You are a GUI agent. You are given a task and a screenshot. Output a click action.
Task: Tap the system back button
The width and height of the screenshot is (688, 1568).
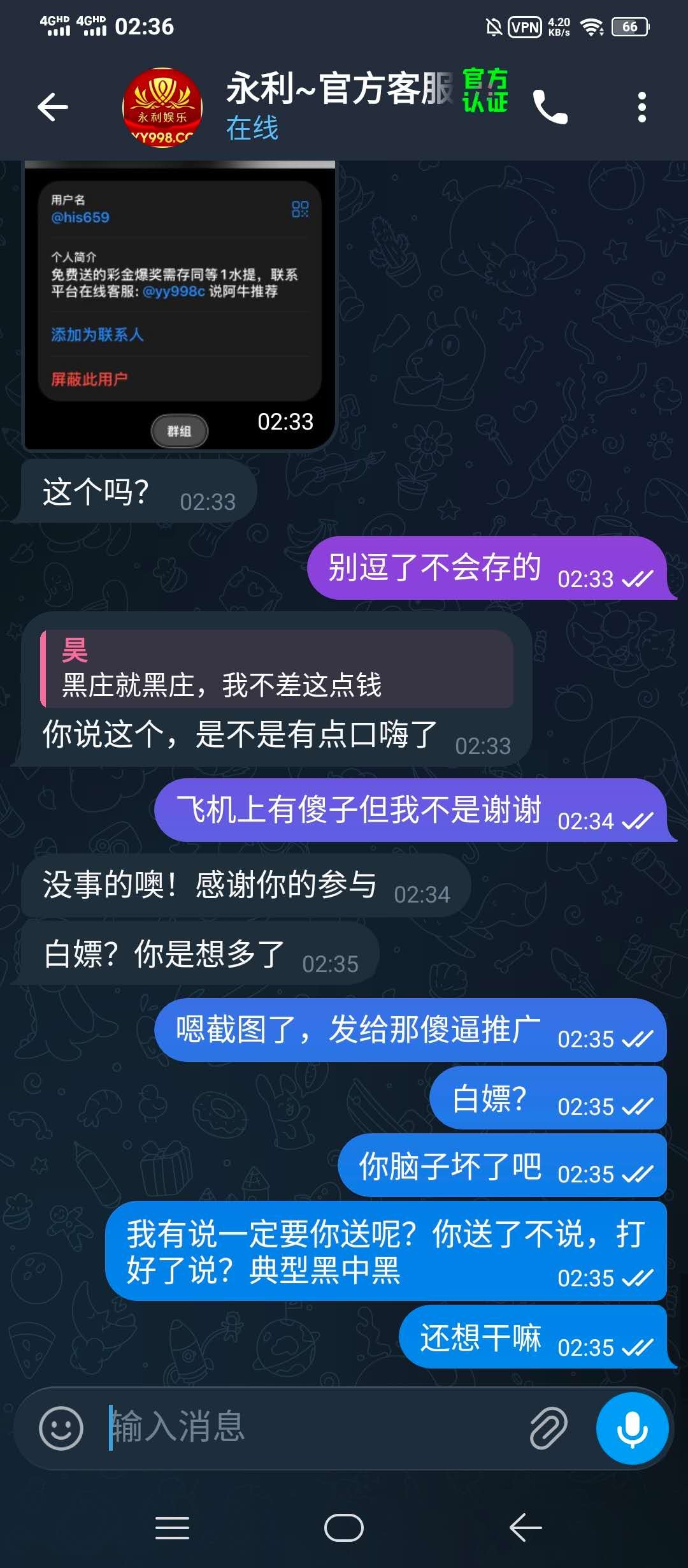(526, 1528)
